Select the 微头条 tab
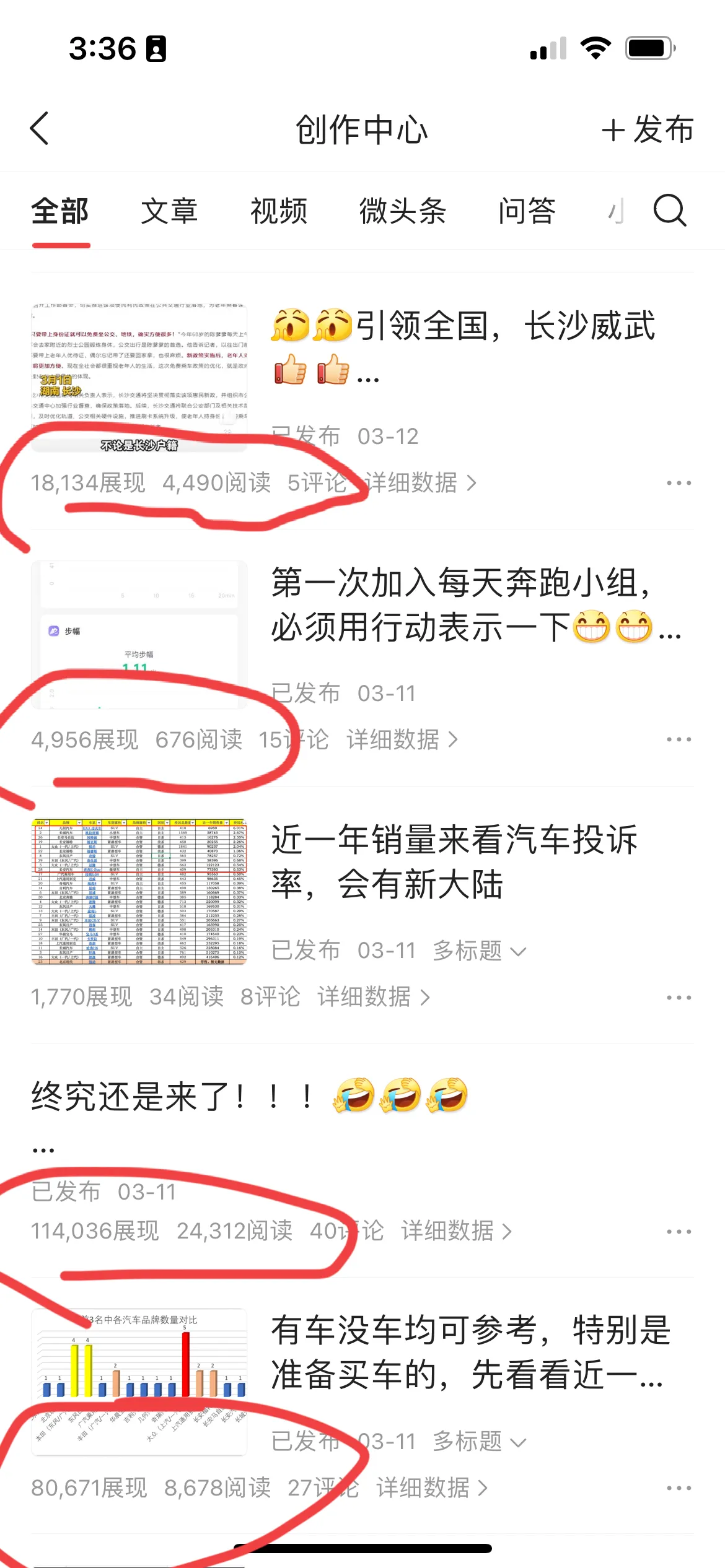The height and width of the screenshot is (1568, 725). click(x=403, y=211)
